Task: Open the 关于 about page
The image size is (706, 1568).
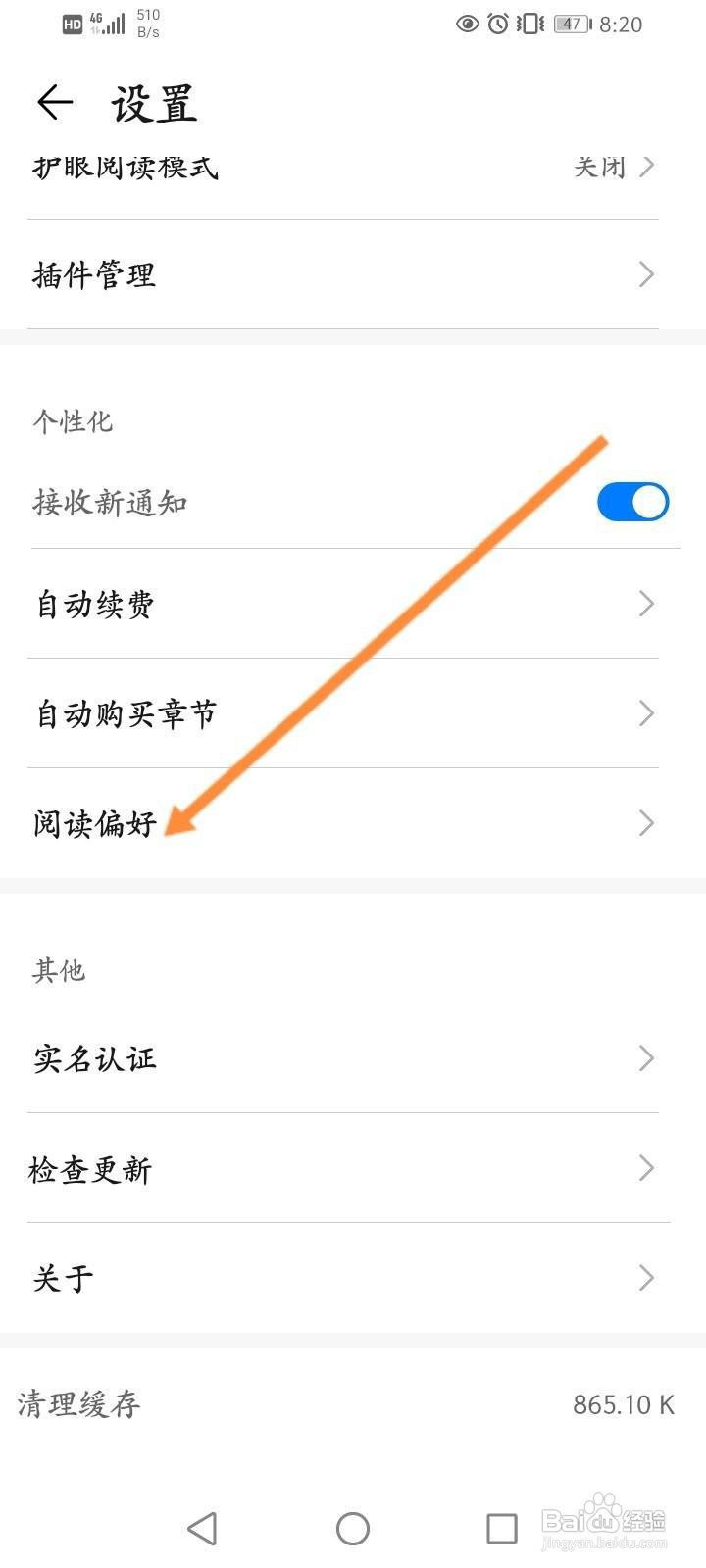Action: (343, 1278)
